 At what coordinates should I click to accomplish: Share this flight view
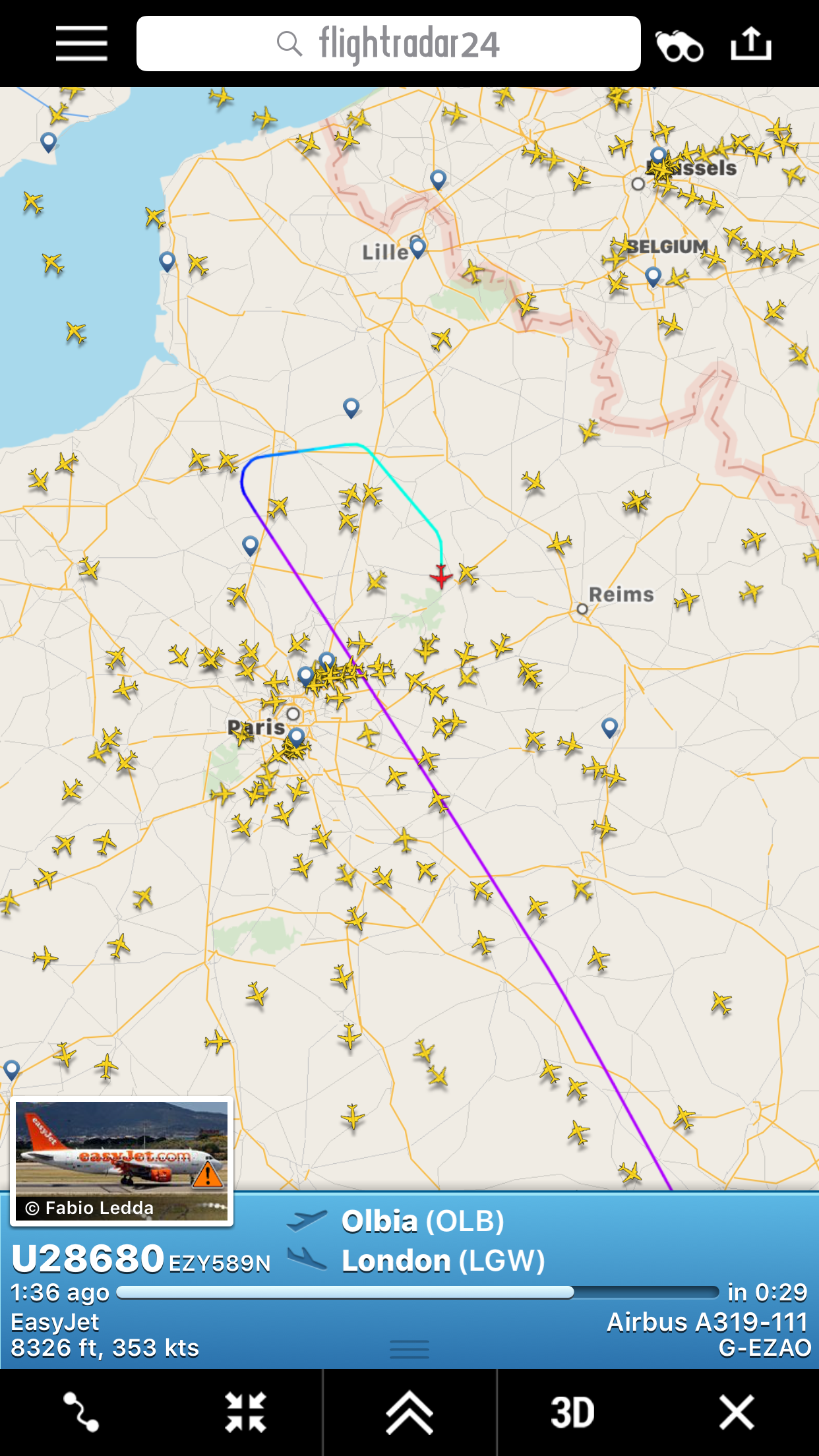[x=750, y=44]
